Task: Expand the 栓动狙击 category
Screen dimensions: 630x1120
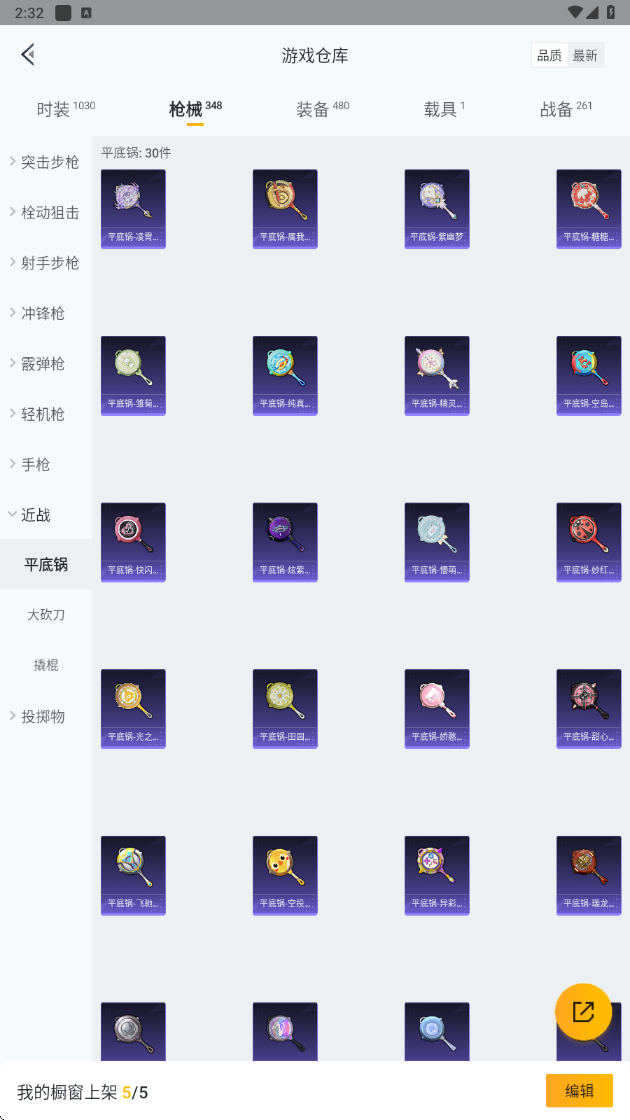Action: click(46, 212)
